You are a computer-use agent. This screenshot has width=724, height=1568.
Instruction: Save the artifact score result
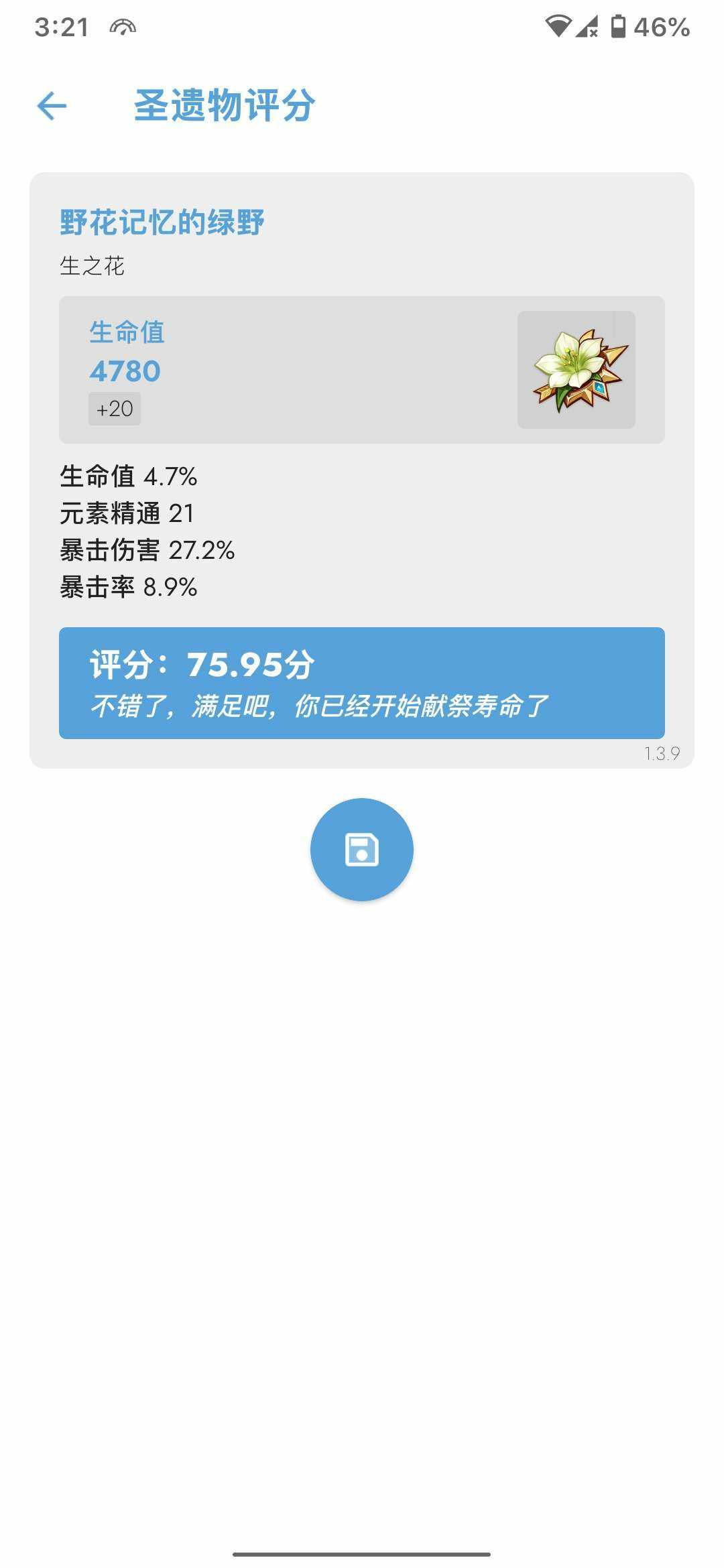(361, 849)
